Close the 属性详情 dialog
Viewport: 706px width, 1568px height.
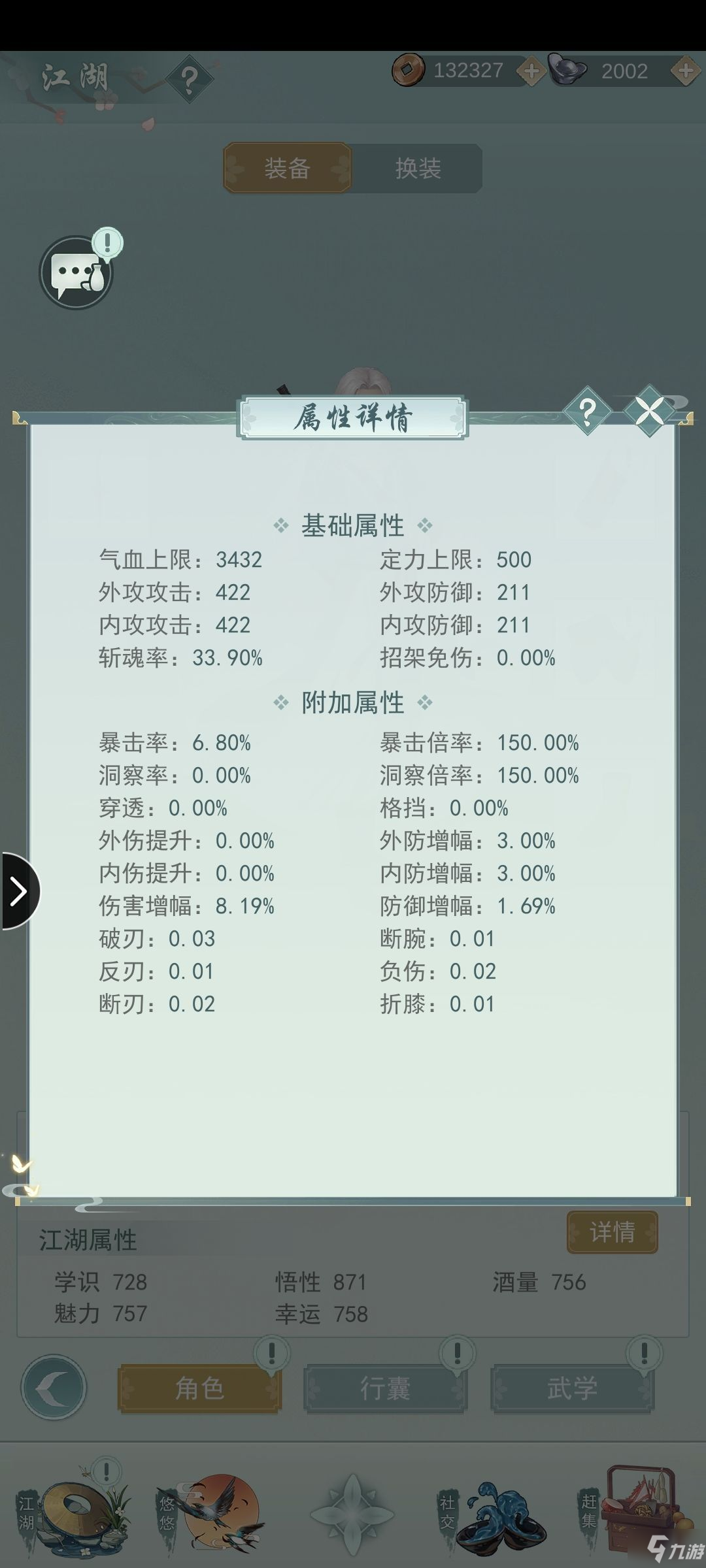click(x=649, y=411)
